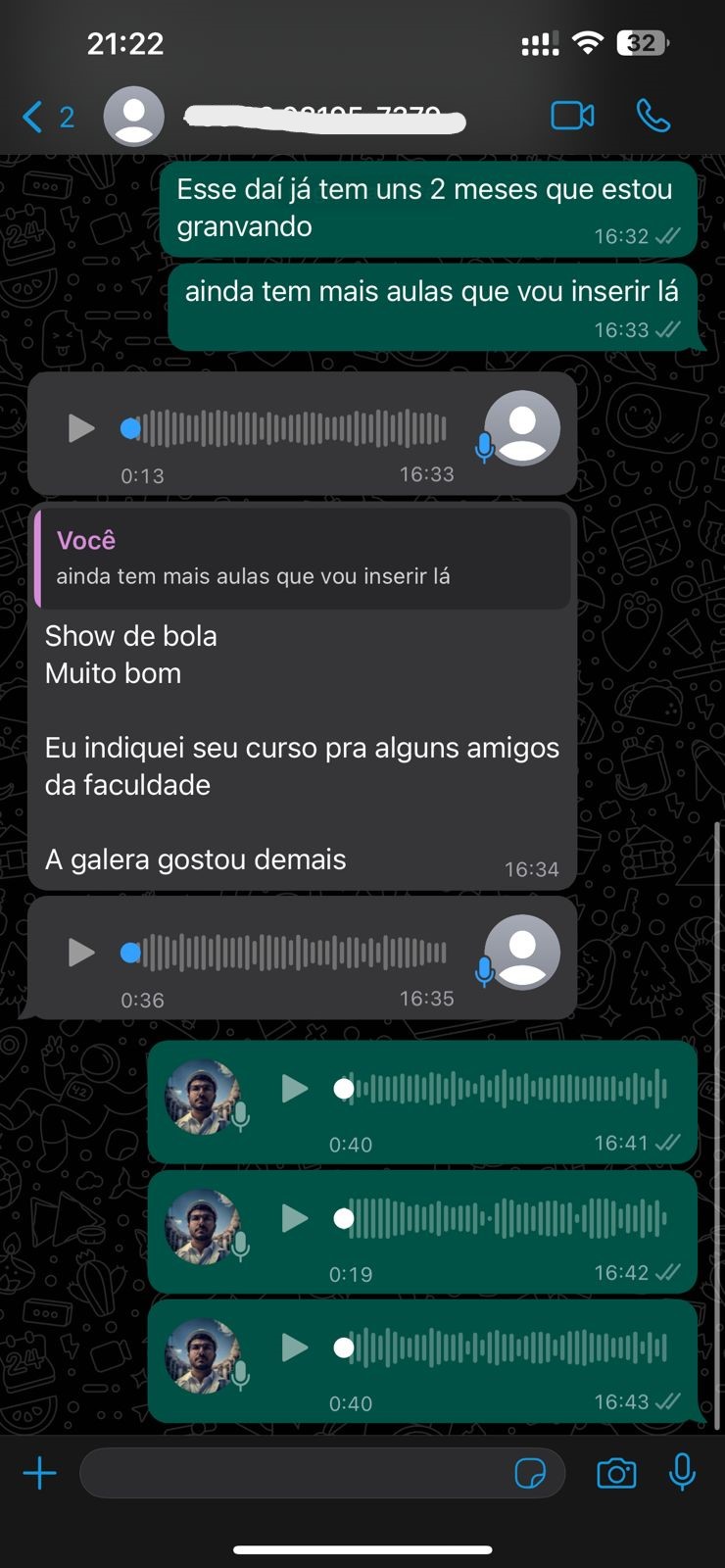Focus the message text field
Viewport: 725px width, 1568px height.
coord(294,1473)
